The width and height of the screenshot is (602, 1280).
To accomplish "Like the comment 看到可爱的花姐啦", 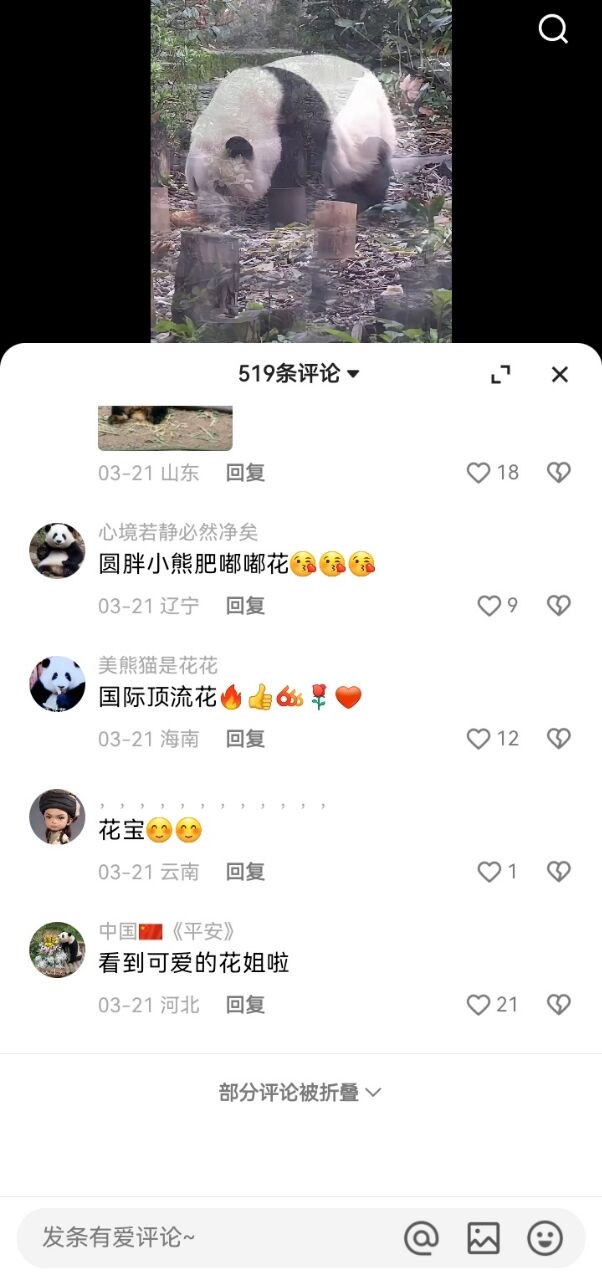I will click(x=480, y=1005).
